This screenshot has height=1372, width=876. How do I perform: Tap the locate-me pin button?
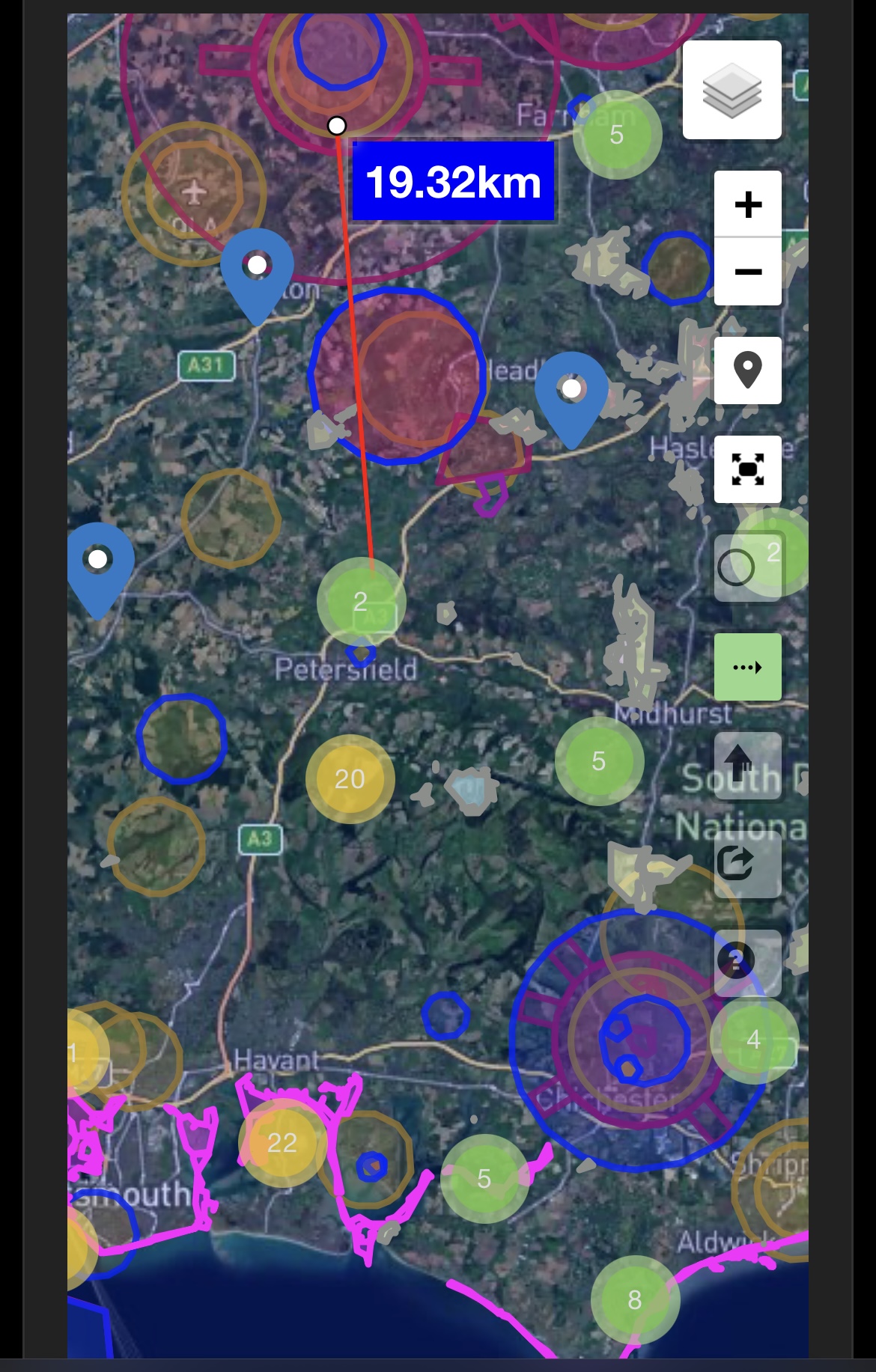[747, 371]
